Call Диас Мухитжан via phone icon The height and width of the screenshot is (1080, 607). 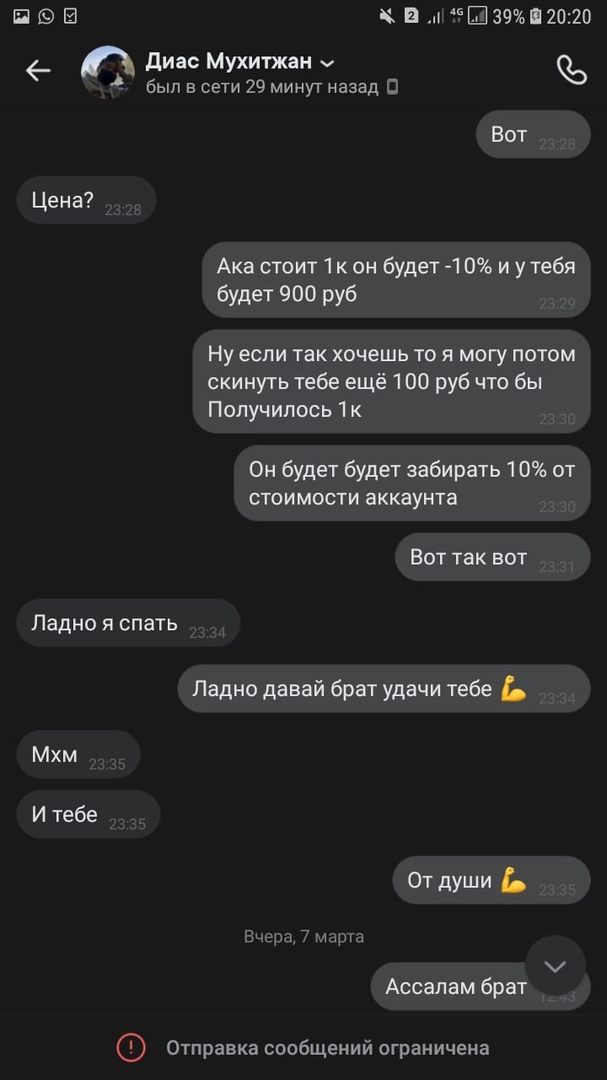[x=571, y=69]
